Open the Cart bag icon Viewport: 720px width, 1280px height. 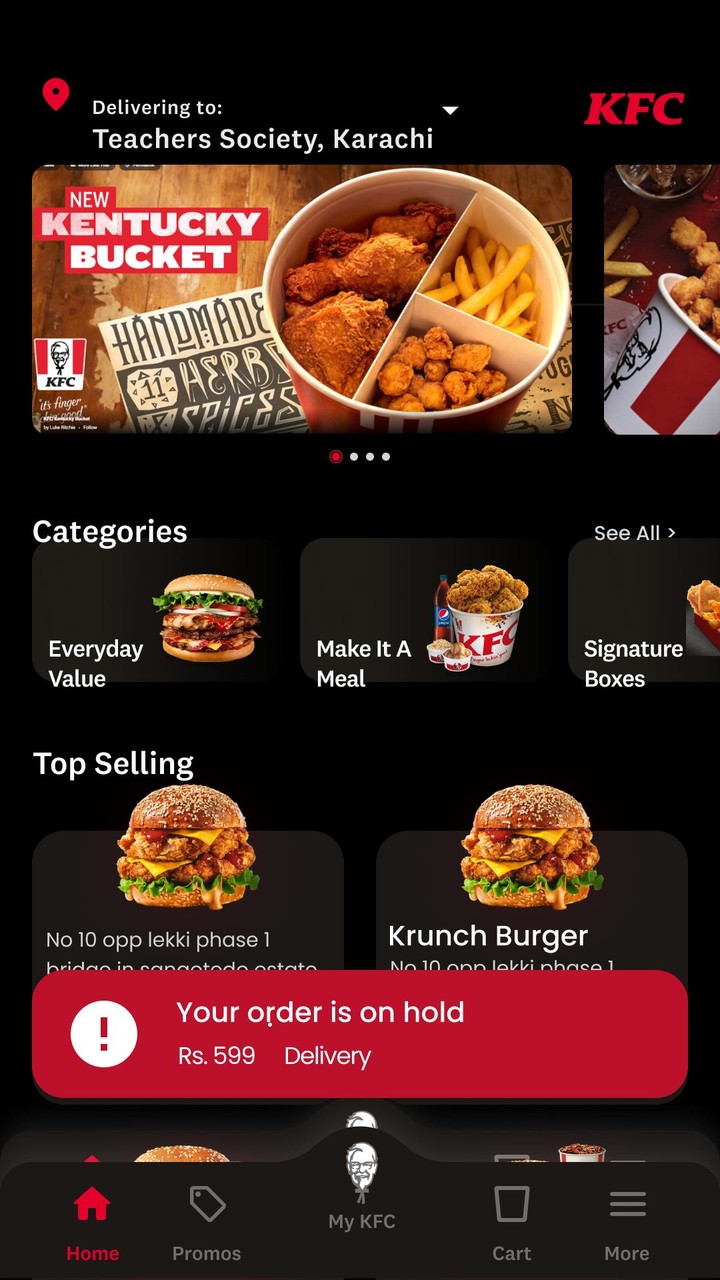511,1205
